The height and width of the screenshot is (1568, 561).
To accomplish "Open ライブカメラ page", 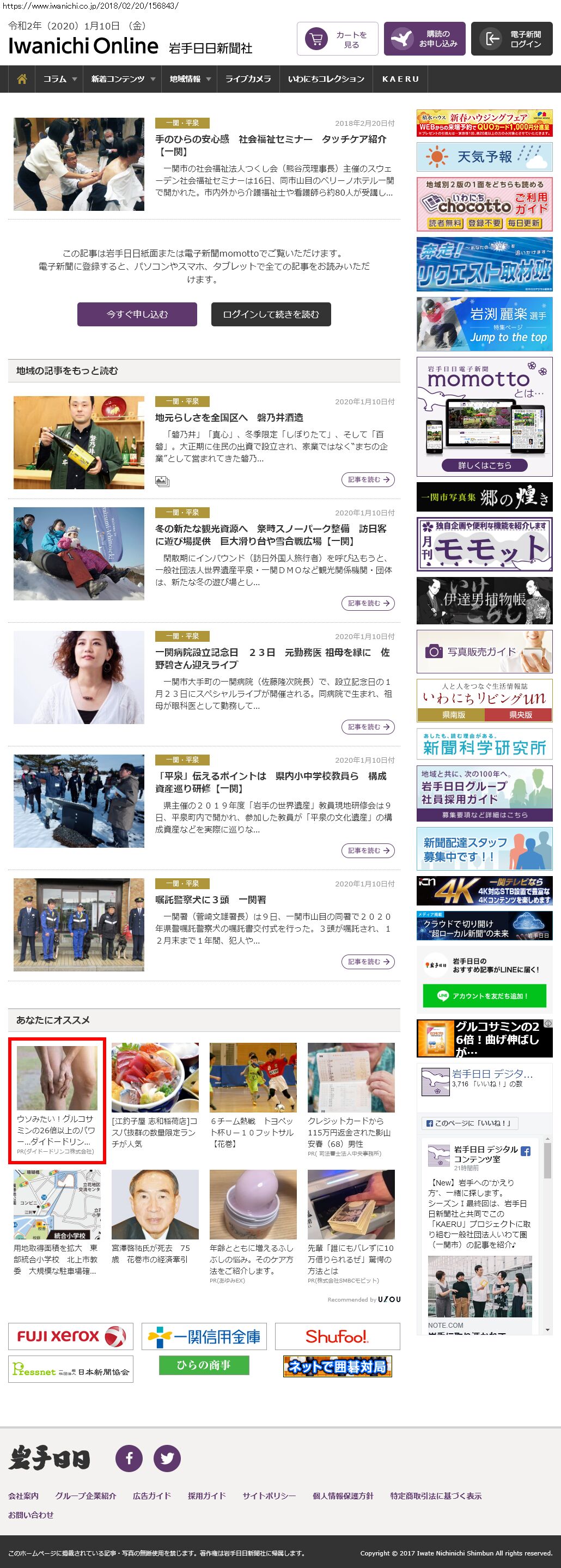I will point(248,79).
